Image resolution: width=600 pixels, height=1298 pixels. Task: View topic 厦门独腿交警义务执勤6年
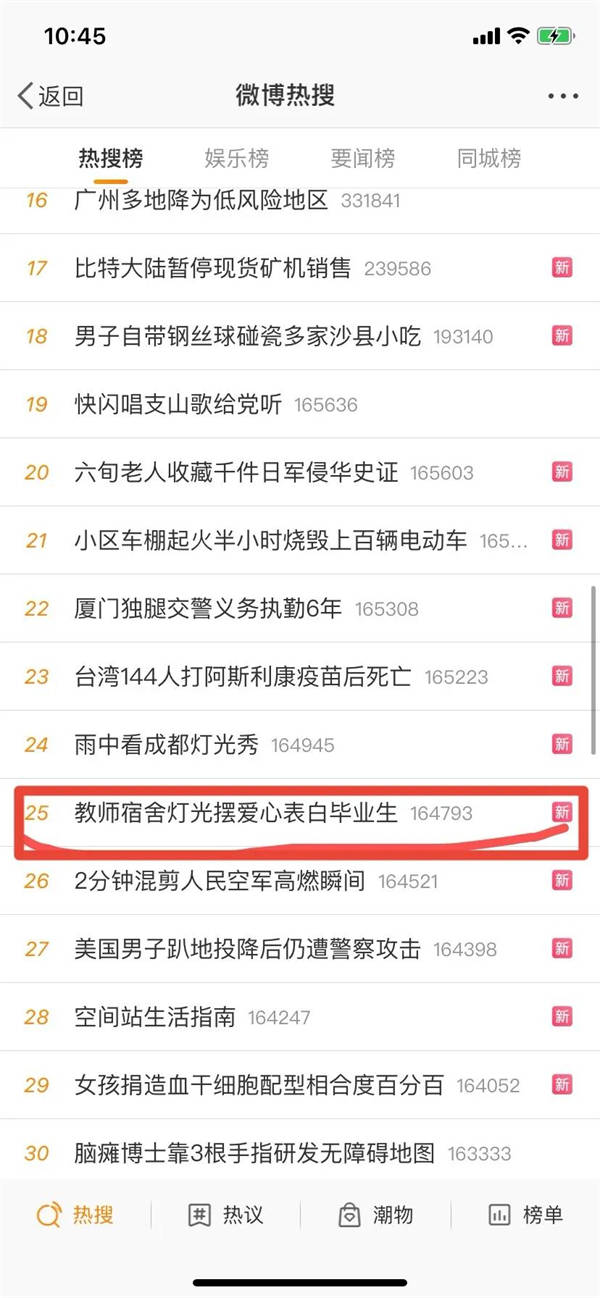[208, 608]
